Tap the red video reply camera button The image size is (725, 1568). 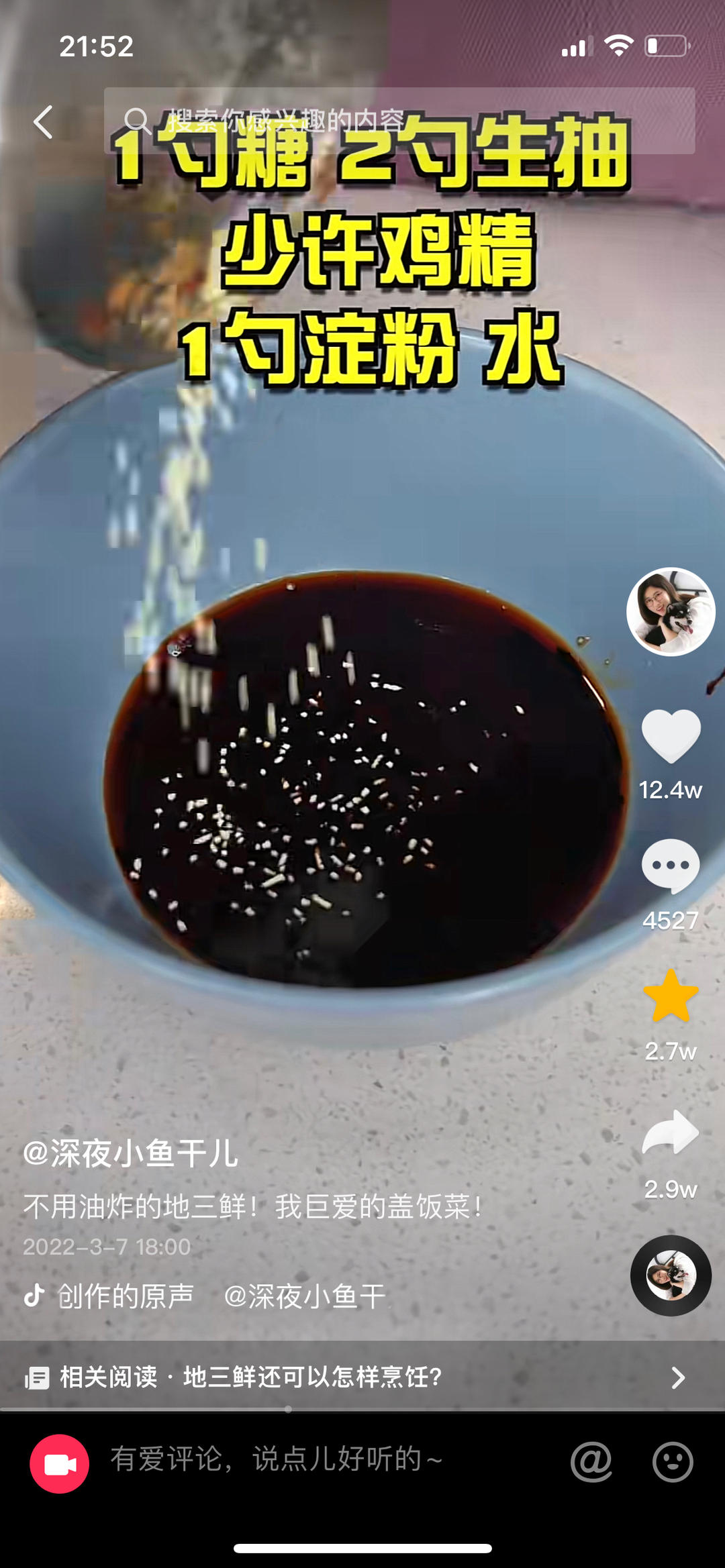point(59,1463)
